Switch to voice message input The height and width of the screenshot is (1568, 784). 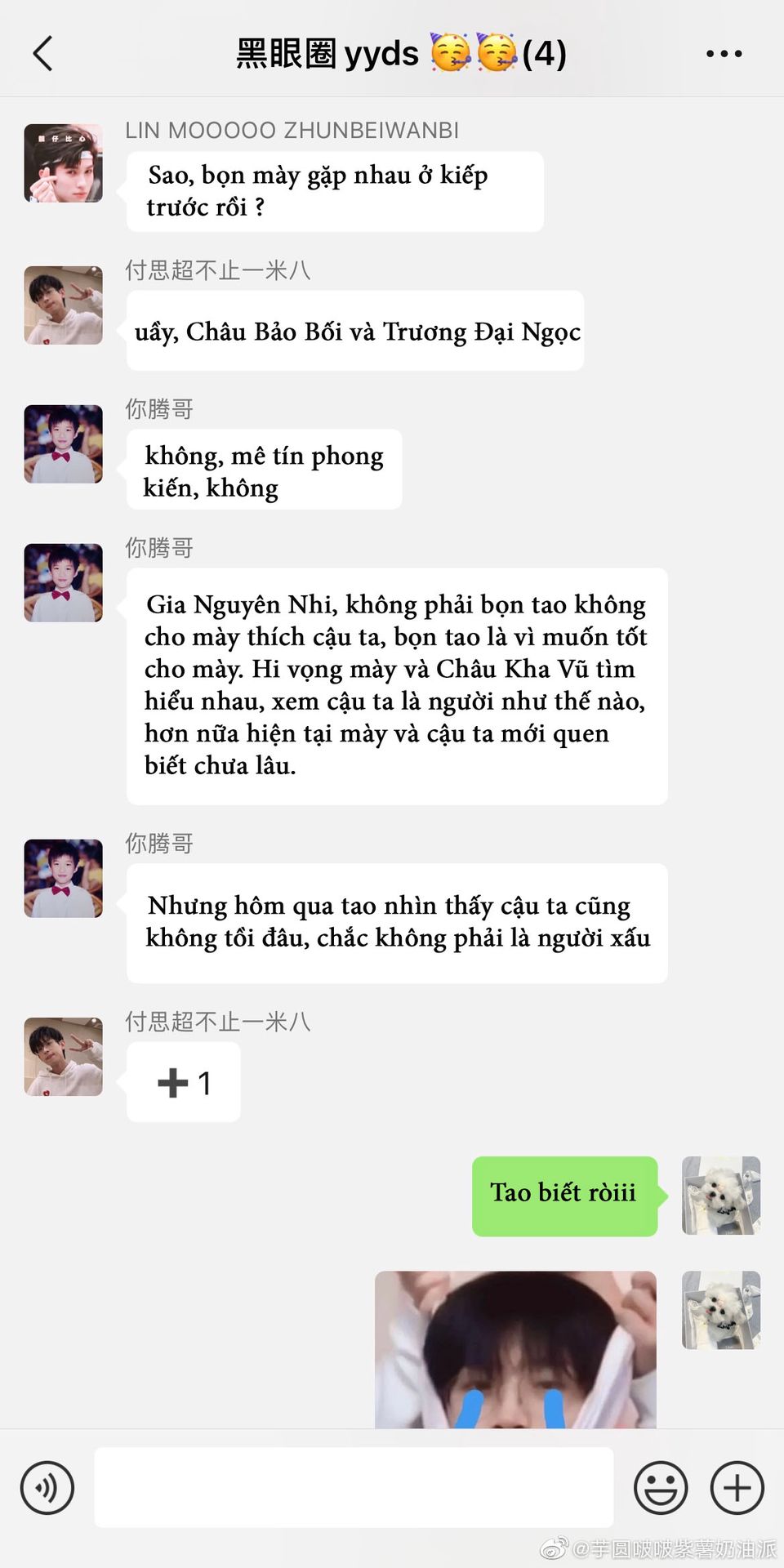click(x=47, y=1487)
